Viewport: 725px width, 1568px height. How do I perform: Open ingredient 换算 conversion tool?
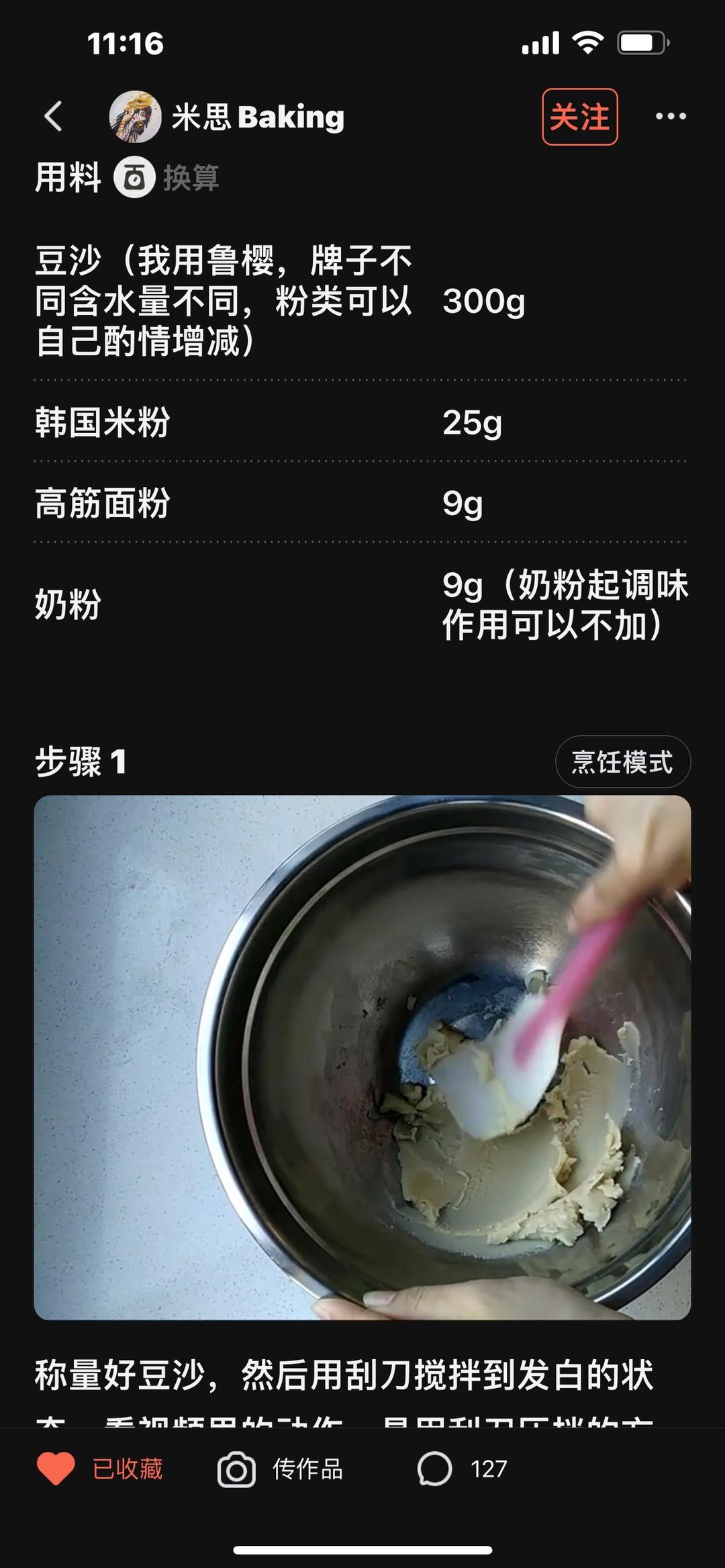point(168,178)
